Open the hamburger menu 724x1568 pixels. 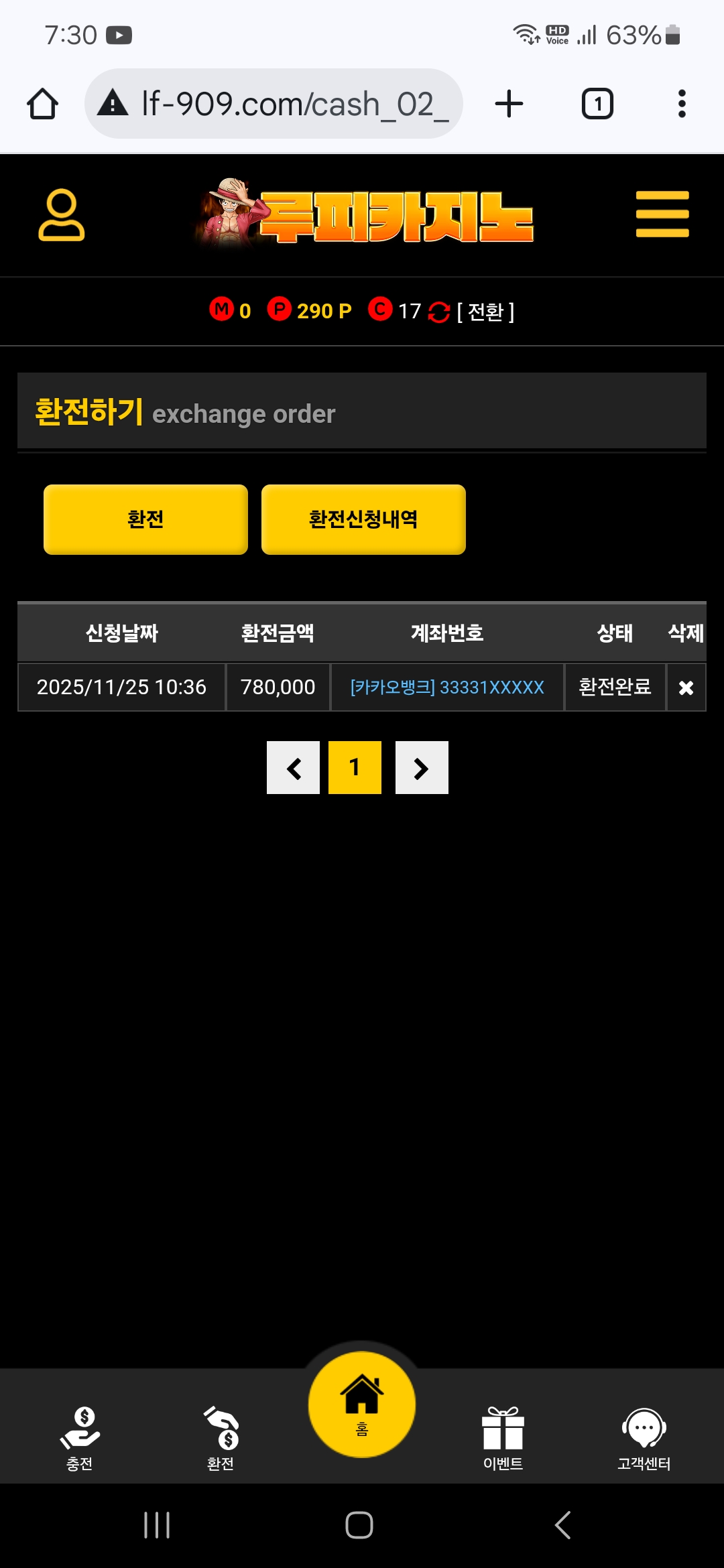662,214
